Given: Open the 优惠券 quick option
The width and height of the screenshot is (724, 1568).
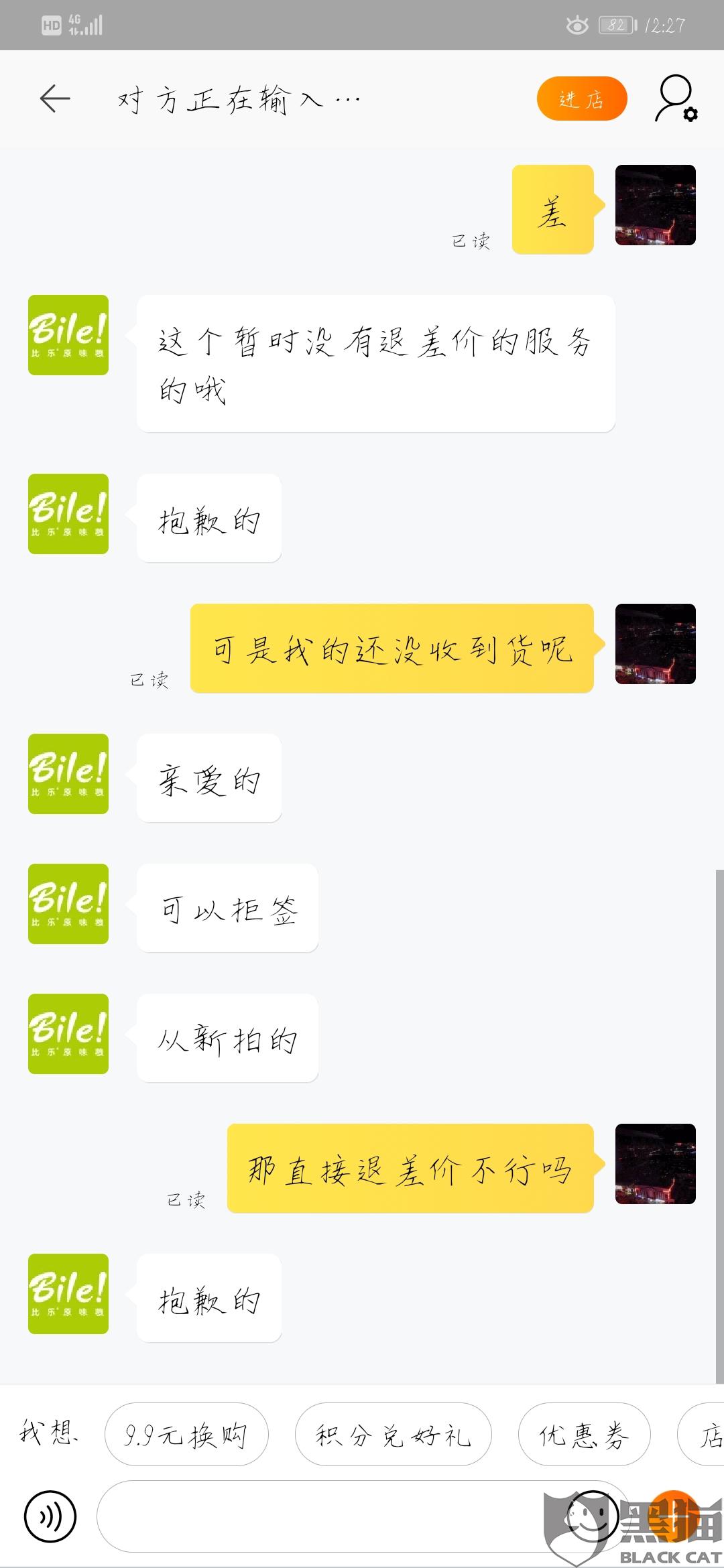Looking at the screenshot, I should click(584, 1435).
